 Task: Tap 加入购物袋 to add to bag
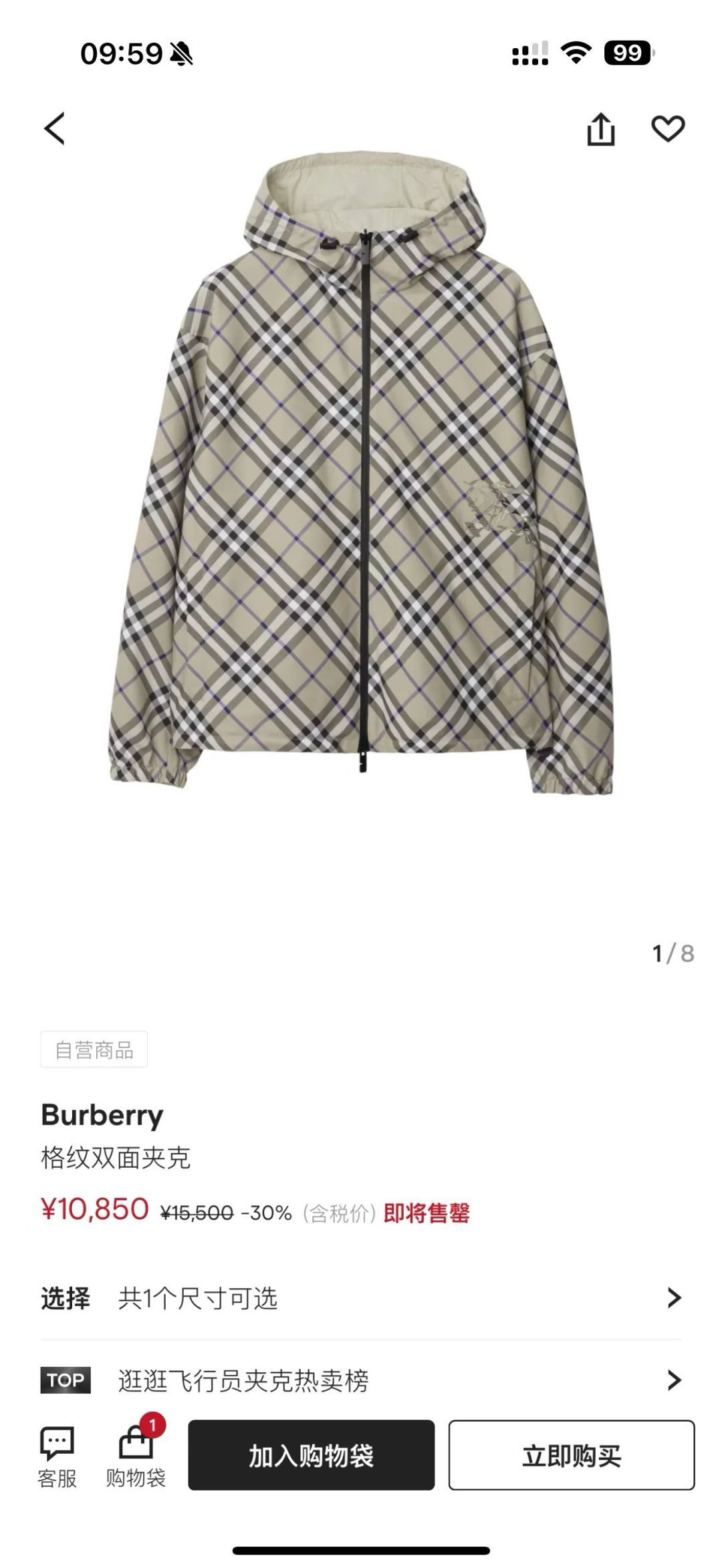click(x=311, y=1456)
